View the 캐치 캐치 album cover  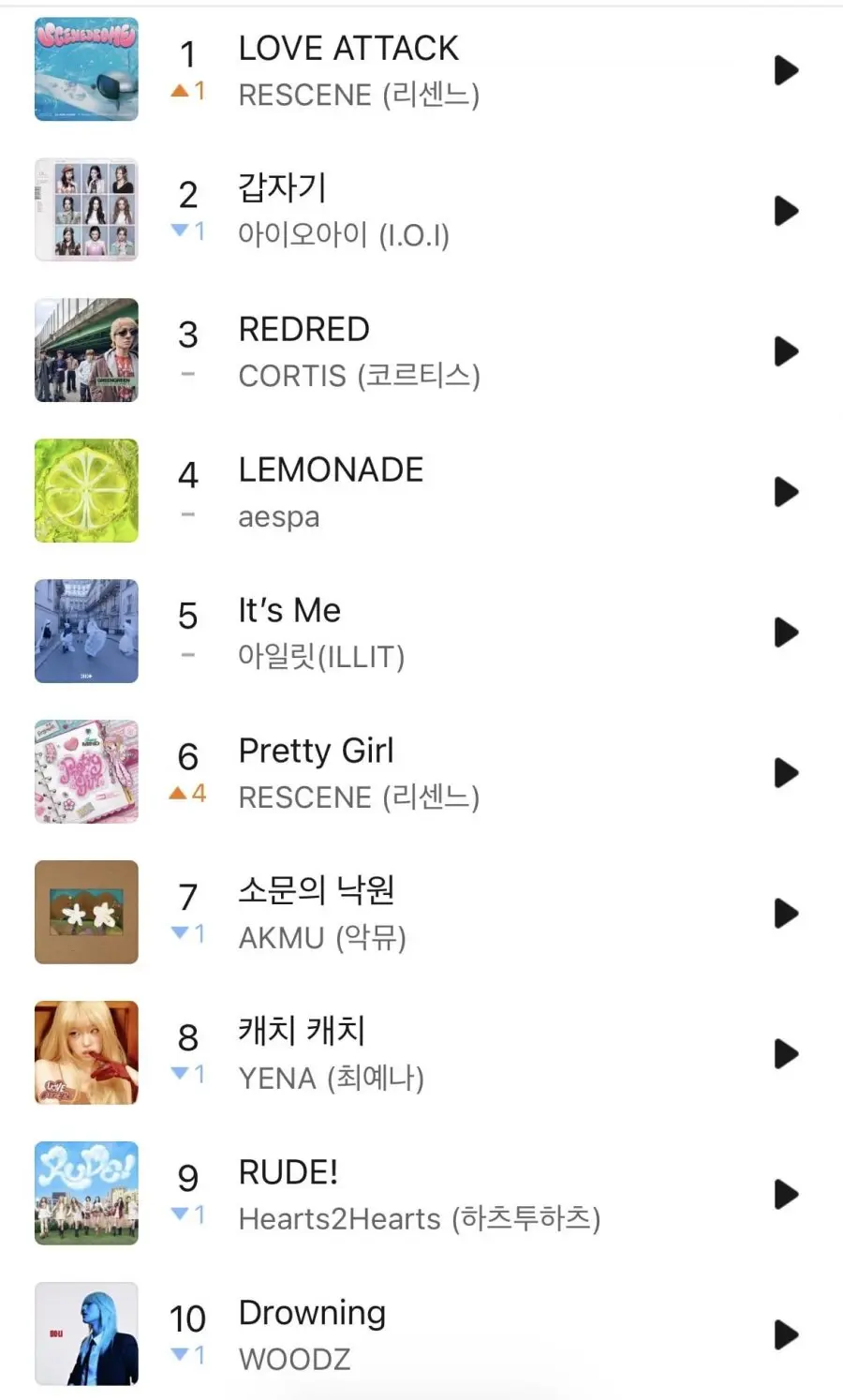pyautogui.click(x=86, y=1053)
